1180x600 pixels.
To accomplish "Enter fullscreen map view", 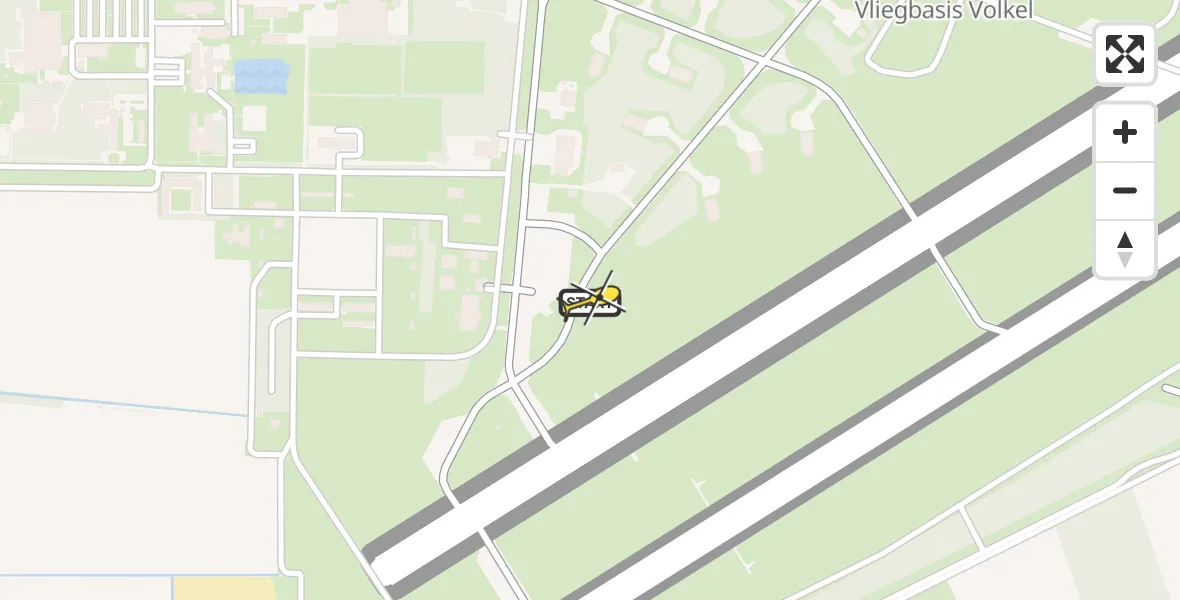I will coord(1125,54).
